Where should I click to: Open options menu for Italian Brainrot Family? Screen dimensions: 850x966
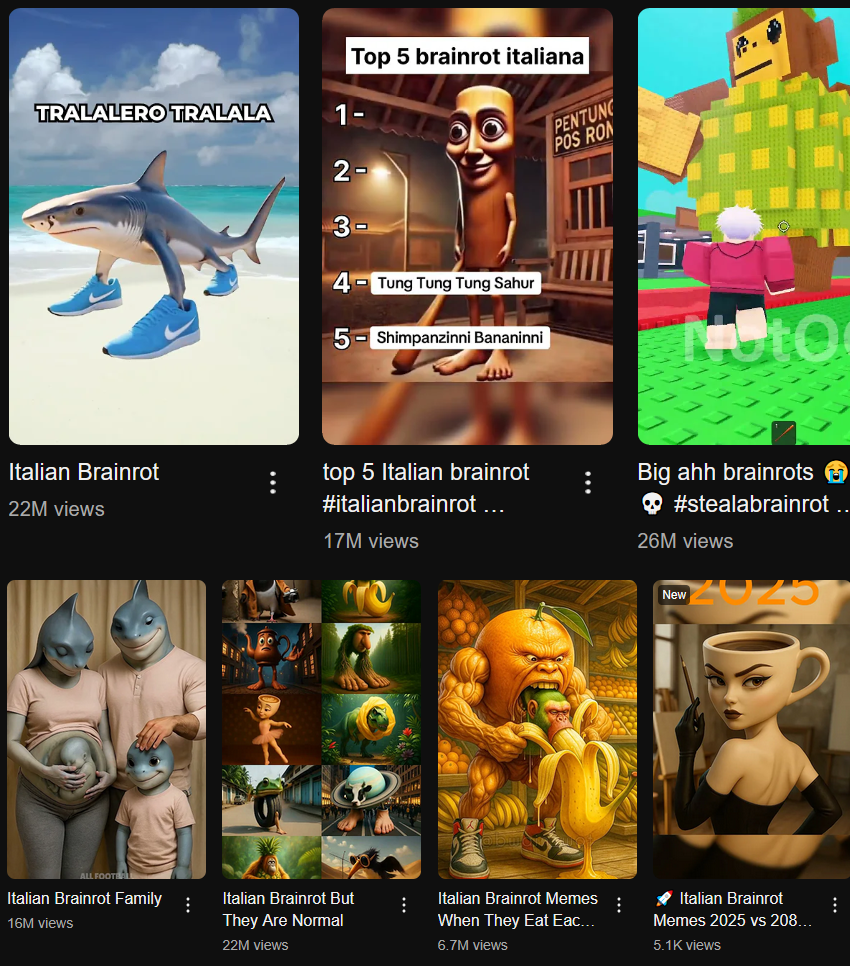click(x=188, y=905)
